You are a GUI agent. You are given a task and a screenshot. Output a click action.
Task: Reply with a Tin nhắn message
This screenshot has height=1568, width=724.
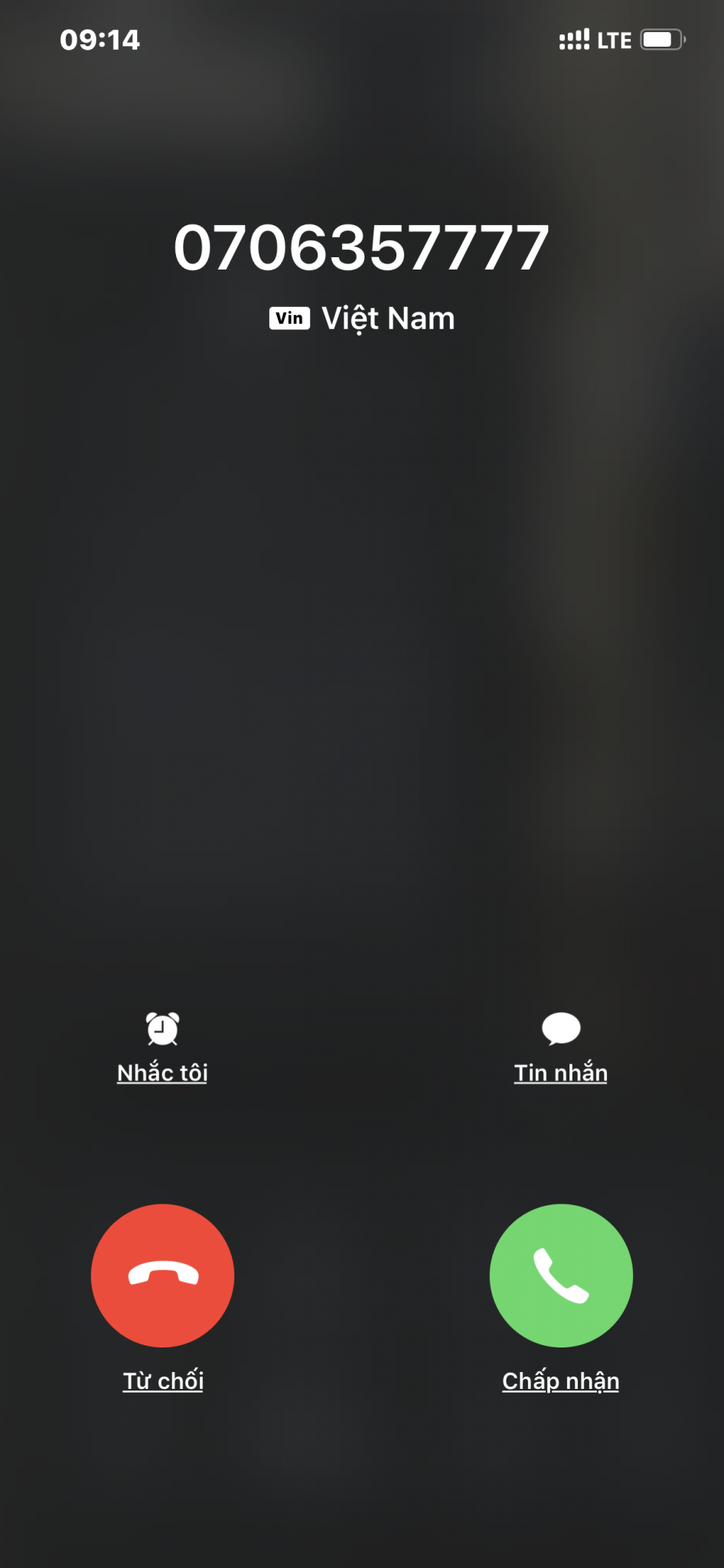[x=561, y=1047]
